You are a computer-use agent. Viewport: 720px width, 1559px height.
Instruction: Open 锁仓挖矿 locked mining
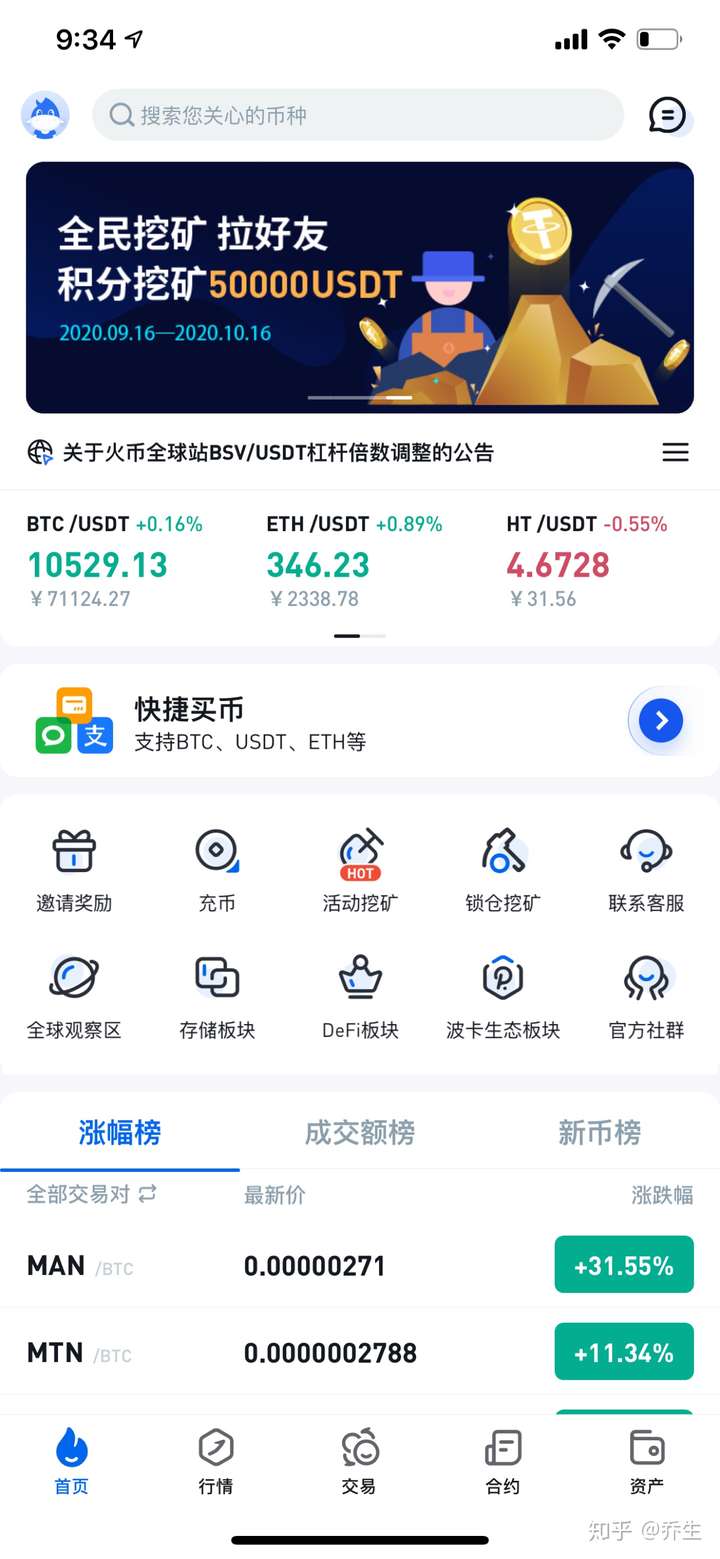503,868
